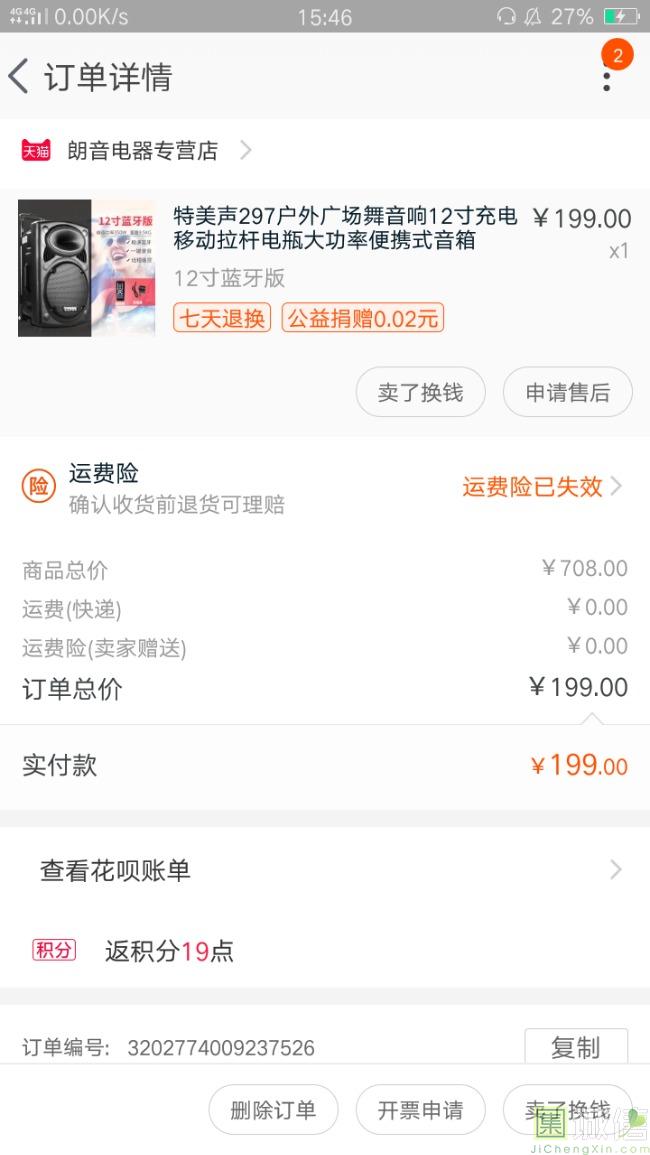
Task: Request after-sales service via 申请售后
Action: tap(567, 393)
